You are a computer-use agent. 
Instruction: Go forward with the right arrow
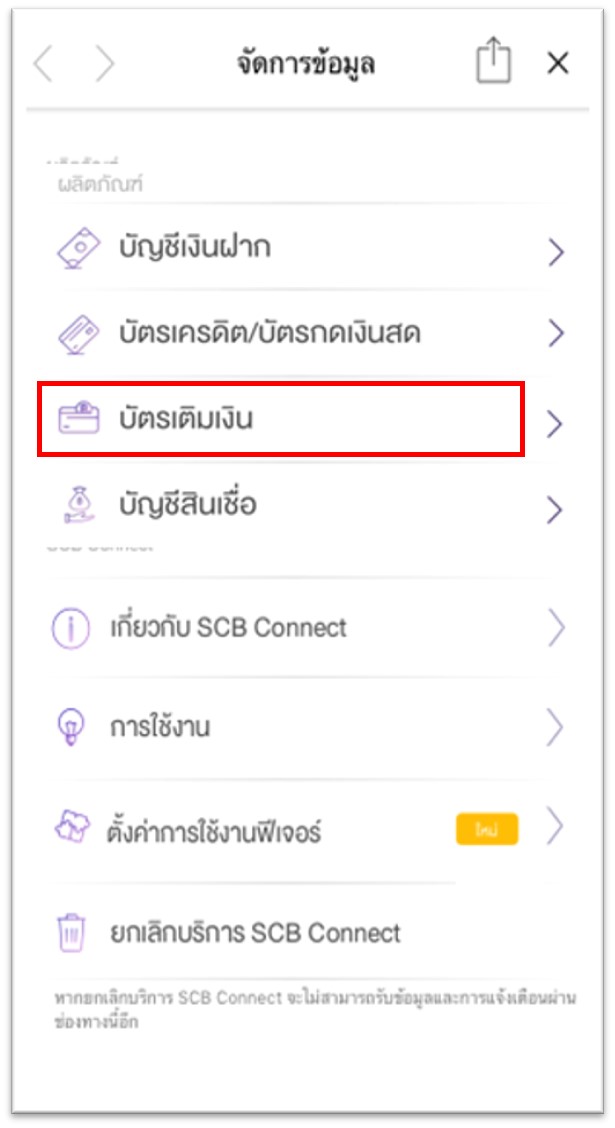[x=105, y=65]
